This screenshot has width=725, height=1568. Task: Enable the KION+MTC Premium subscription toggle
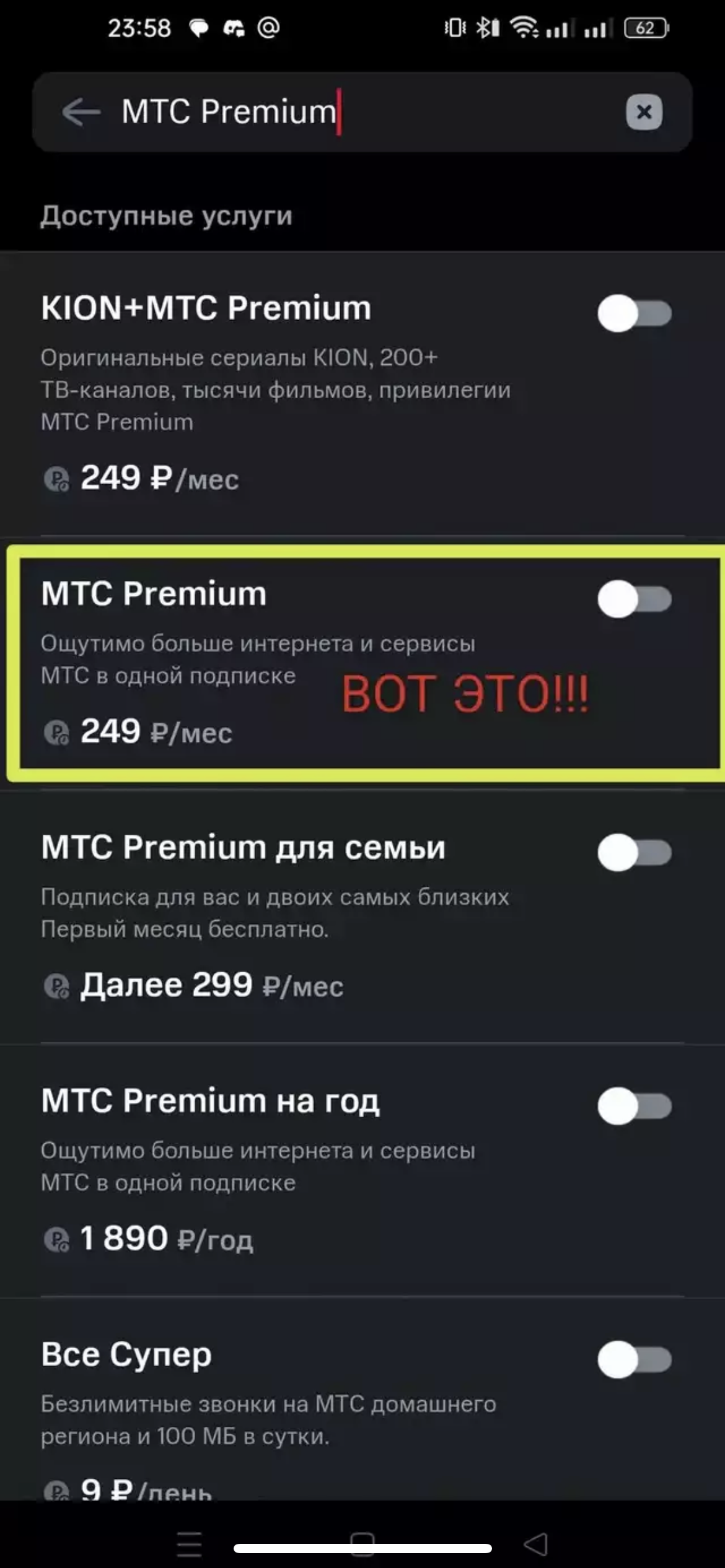634,313
